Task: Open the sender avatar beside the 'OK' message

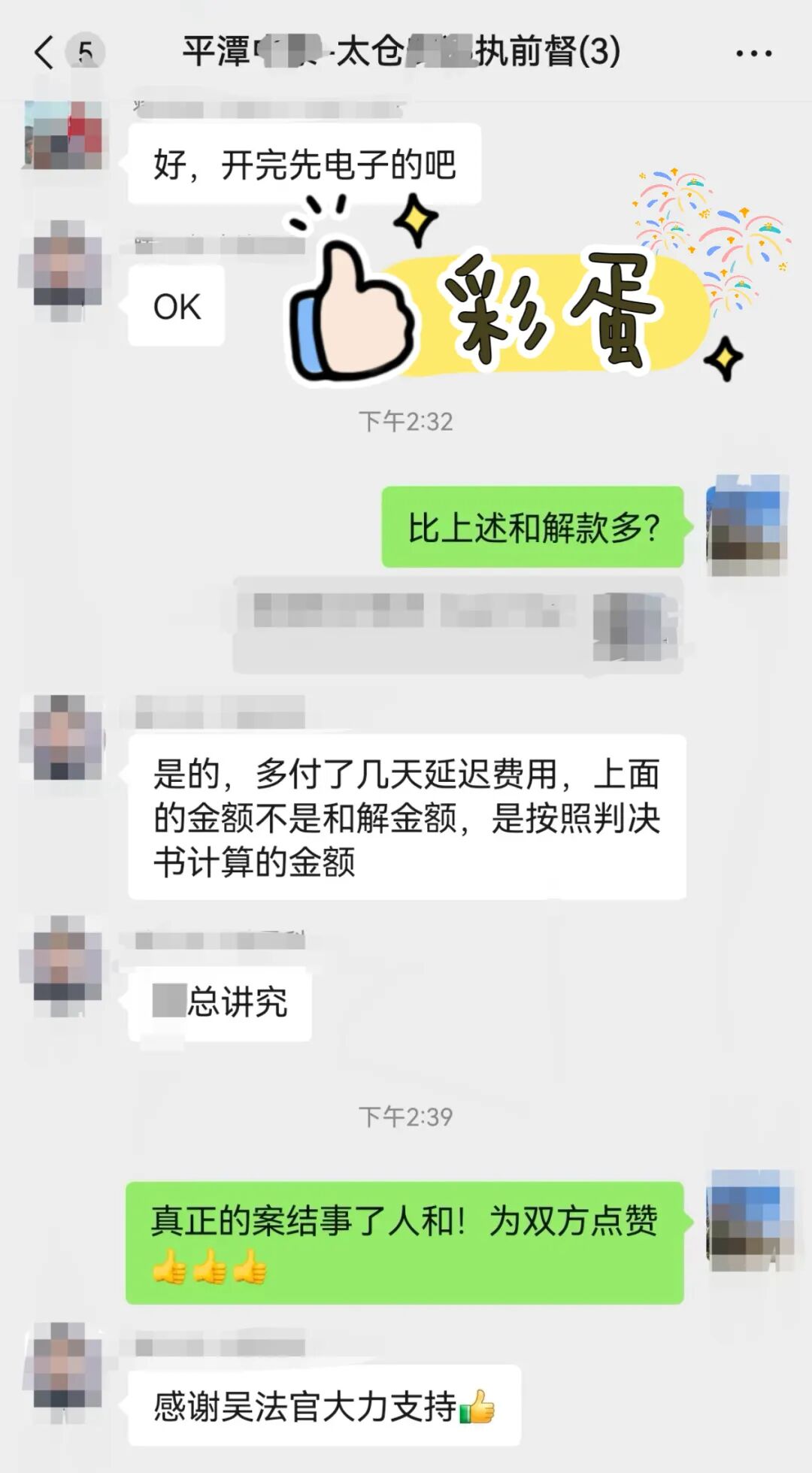Action: coord(64,271)
